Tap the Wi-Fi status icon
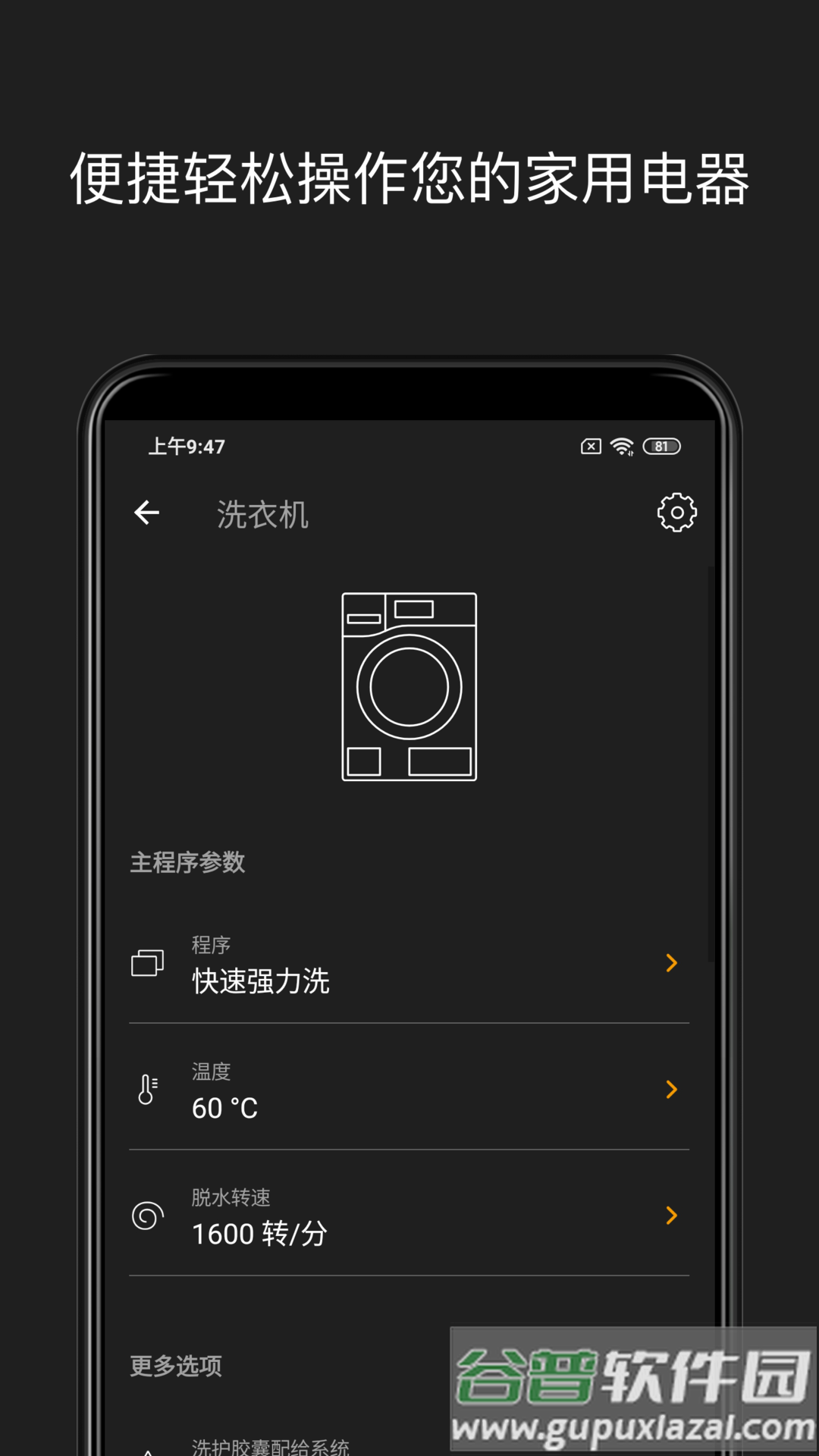 623,447
